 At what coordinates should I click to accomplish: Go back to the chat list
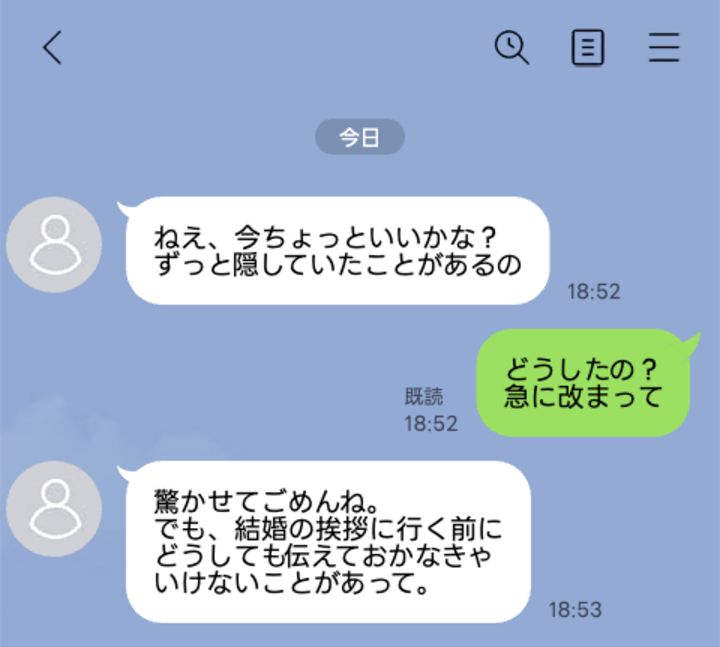[x=52, y=47]
